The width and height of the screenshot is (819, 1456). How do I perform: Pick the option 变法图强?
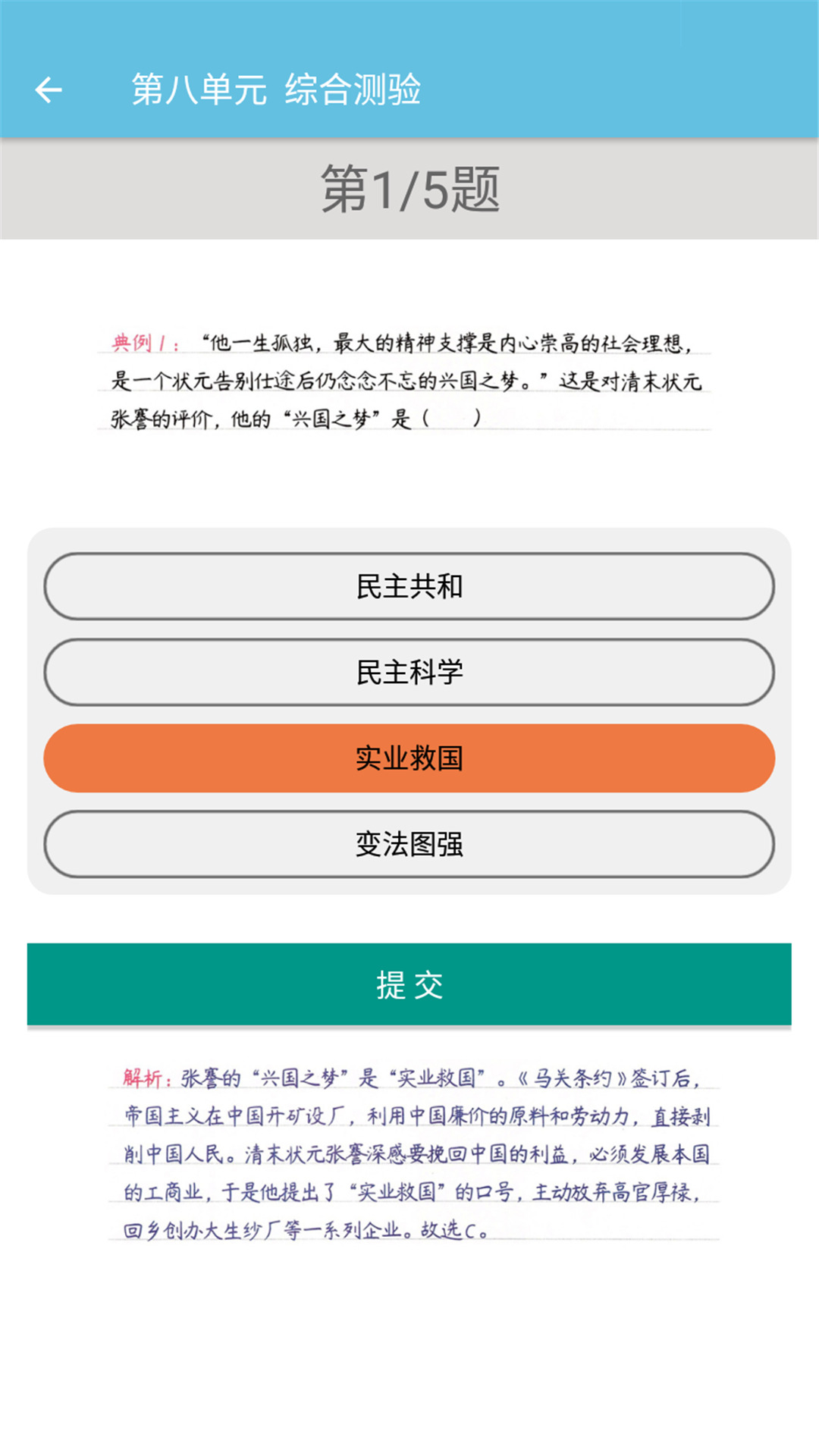pos(409,844)
